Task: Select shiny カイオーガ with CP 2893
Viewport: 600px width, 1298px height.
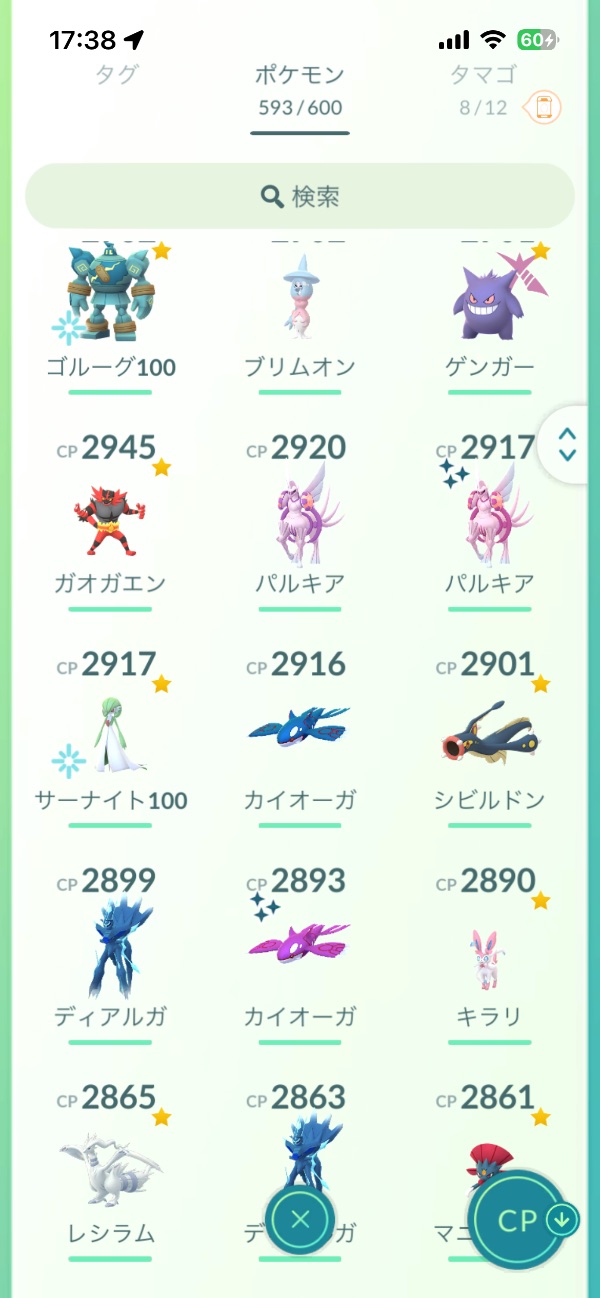Action: pyautogui.click(x=300, y=952)
